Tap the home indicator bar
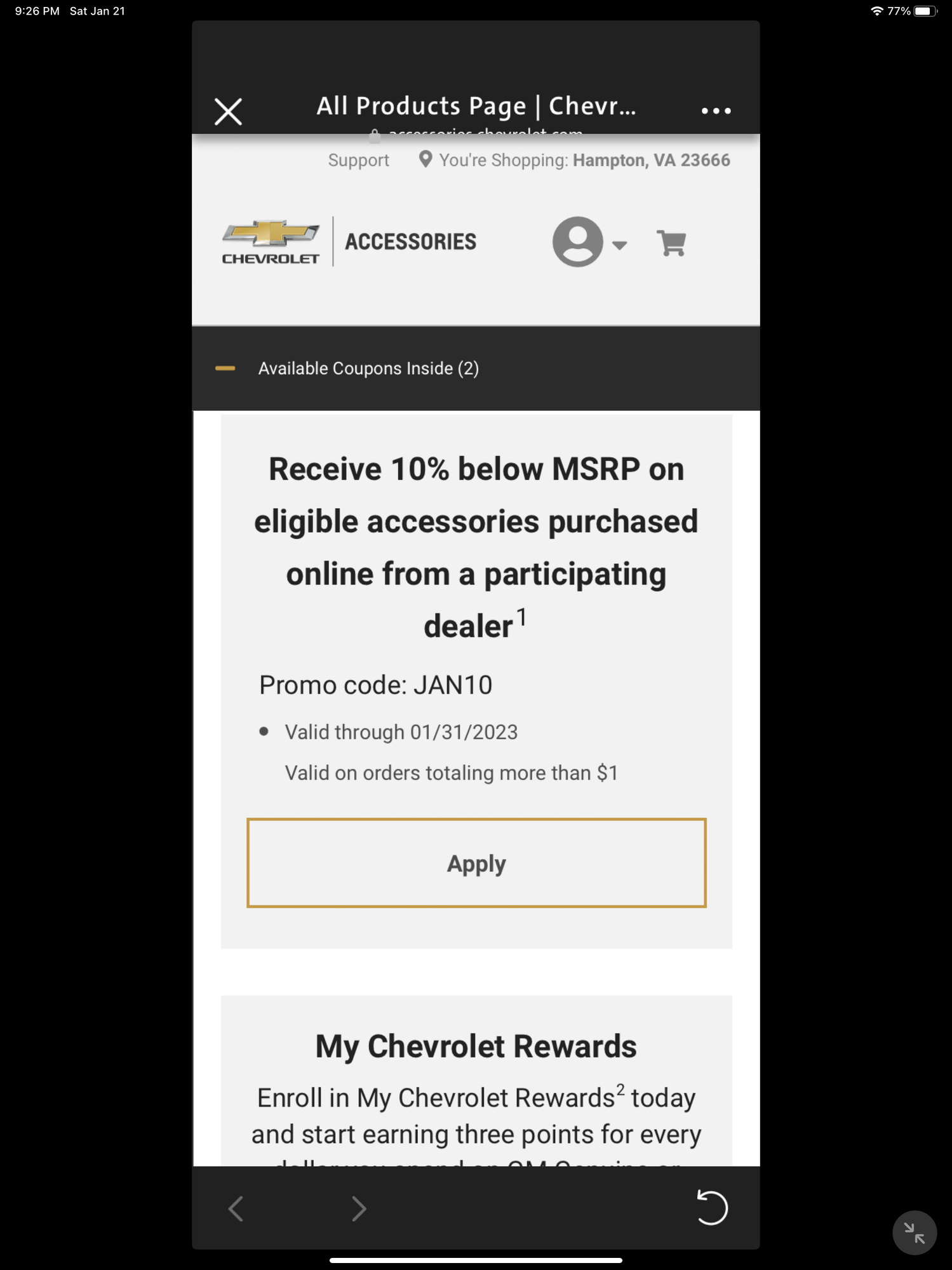This screenshot has height=1270, width=952. click(476, 1262)
